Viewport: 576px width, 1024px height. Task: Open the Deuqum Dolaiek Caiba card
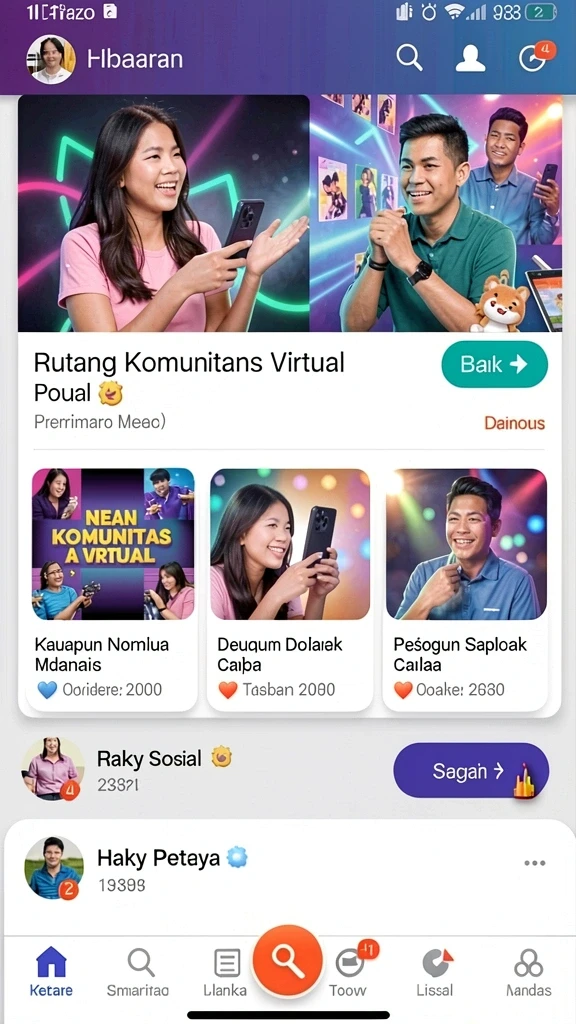pyautogui.click(x=290, y=588)
